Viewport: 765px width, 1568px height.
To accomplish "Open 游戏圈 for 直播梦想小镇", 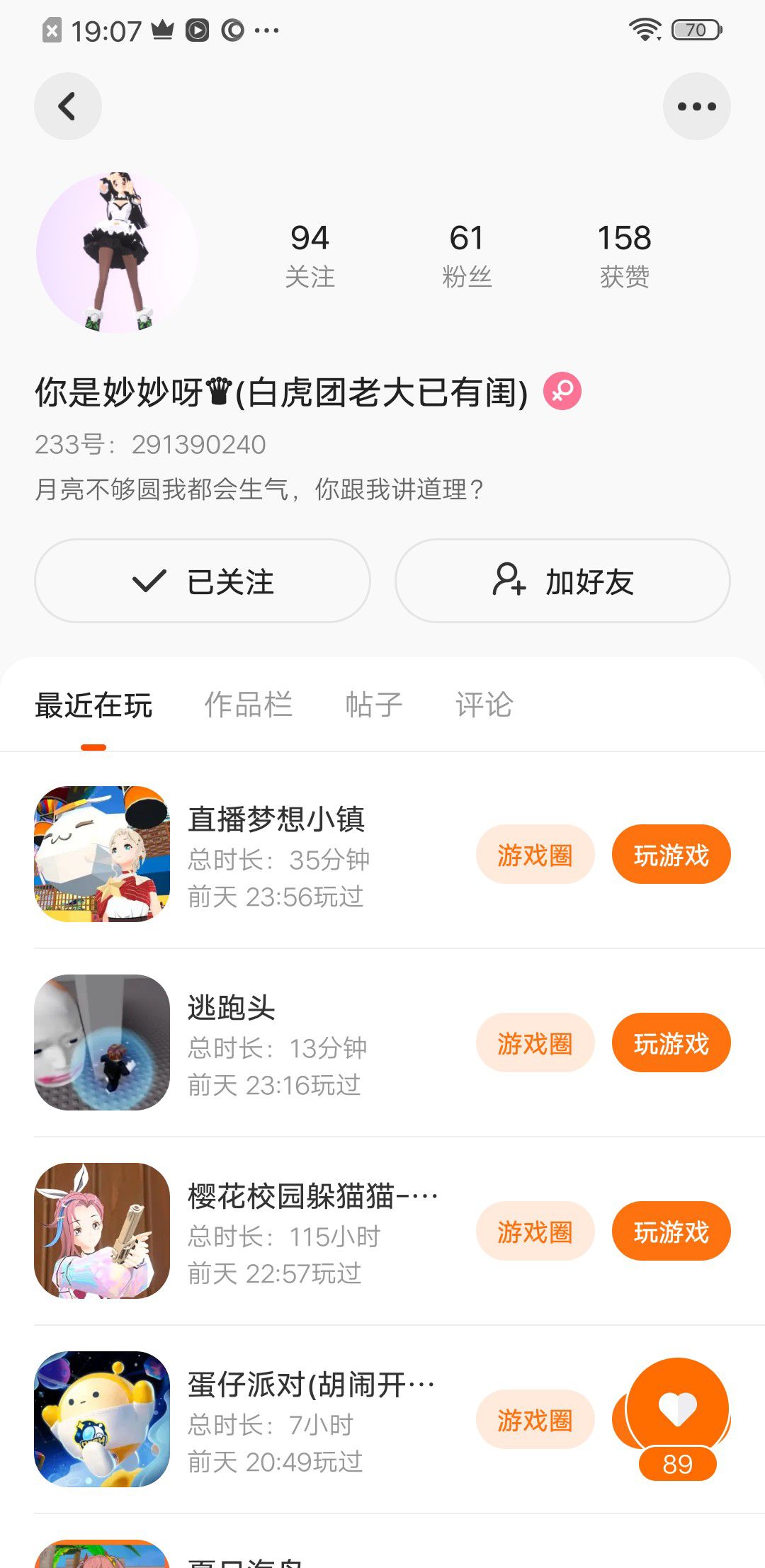I will [535, 855].
